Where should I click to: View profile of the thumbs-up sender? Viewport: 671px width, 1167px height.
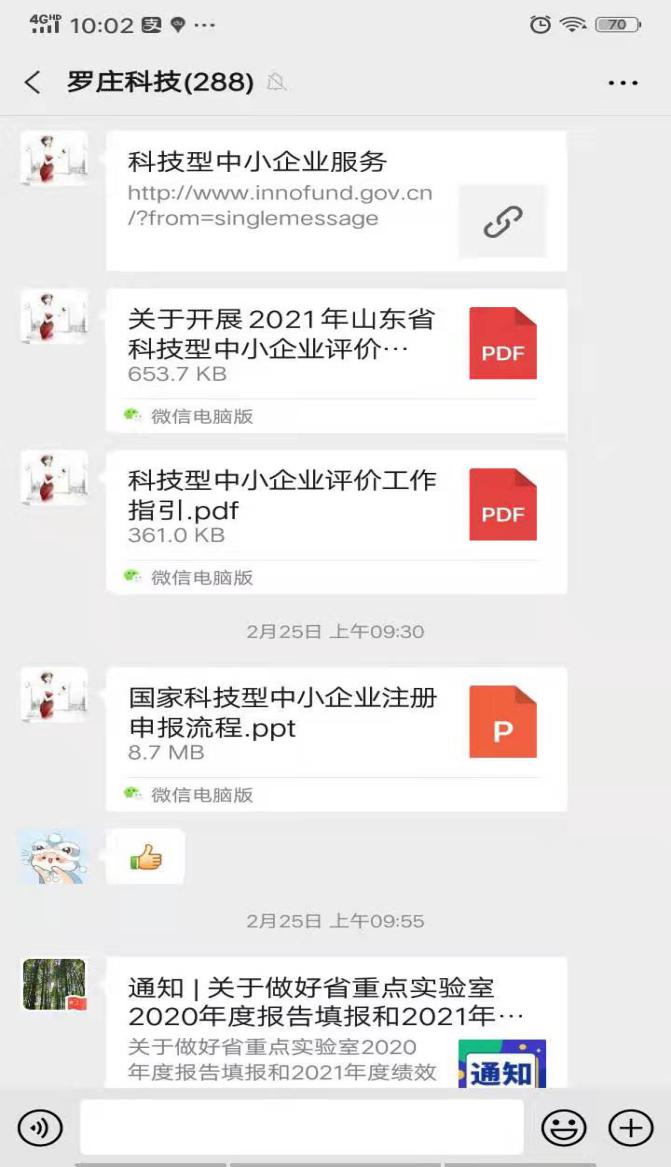click(x=54, y=857)
